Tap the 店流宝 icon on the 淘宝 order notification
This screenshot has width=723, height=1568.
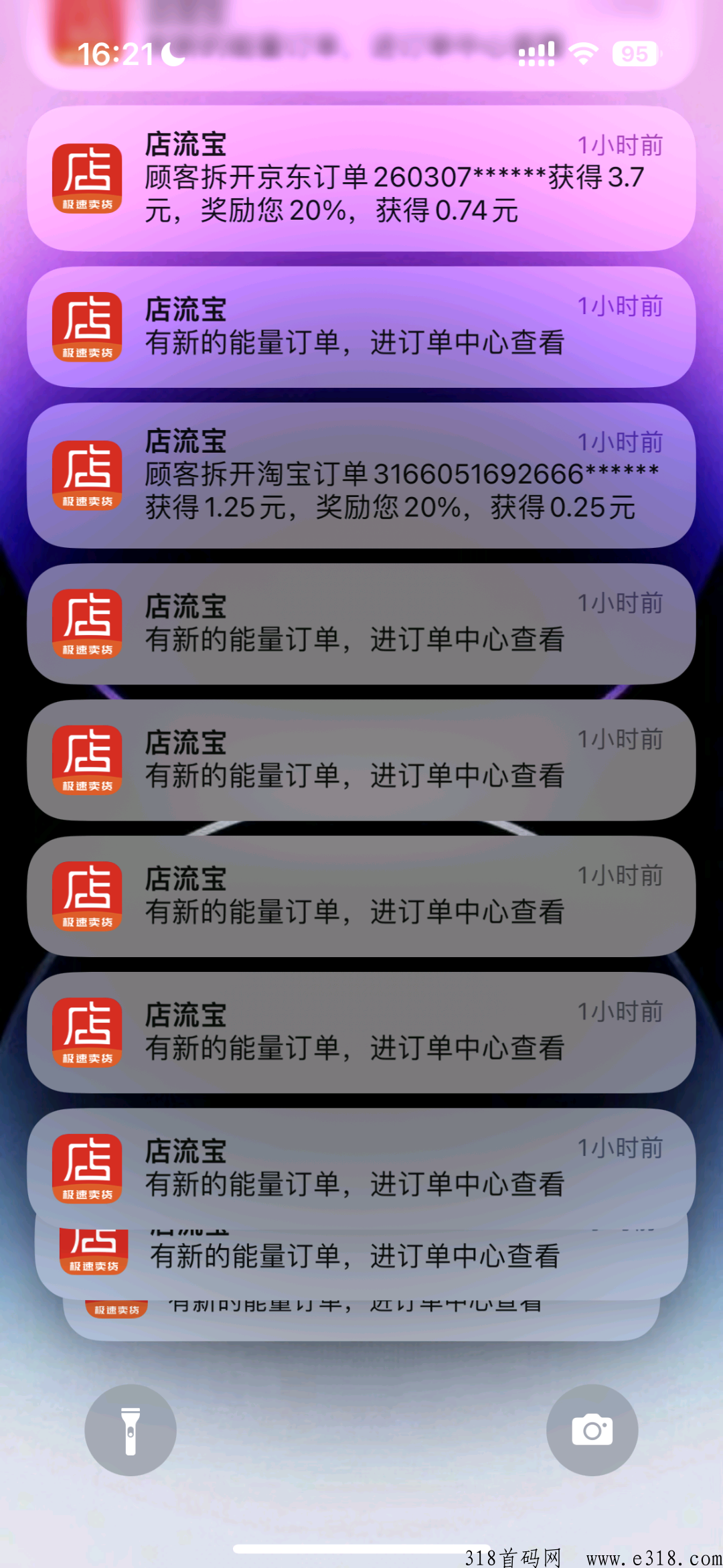(86, 476)
